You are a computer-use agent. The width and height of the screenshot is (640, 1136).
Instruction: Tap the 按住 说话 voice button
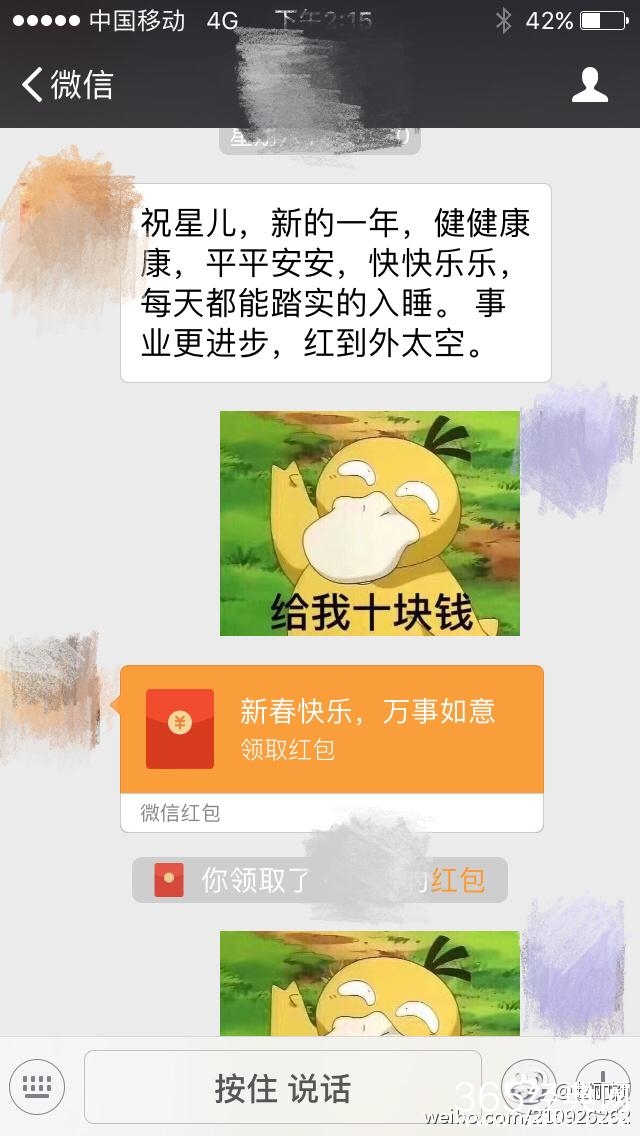283,1087
